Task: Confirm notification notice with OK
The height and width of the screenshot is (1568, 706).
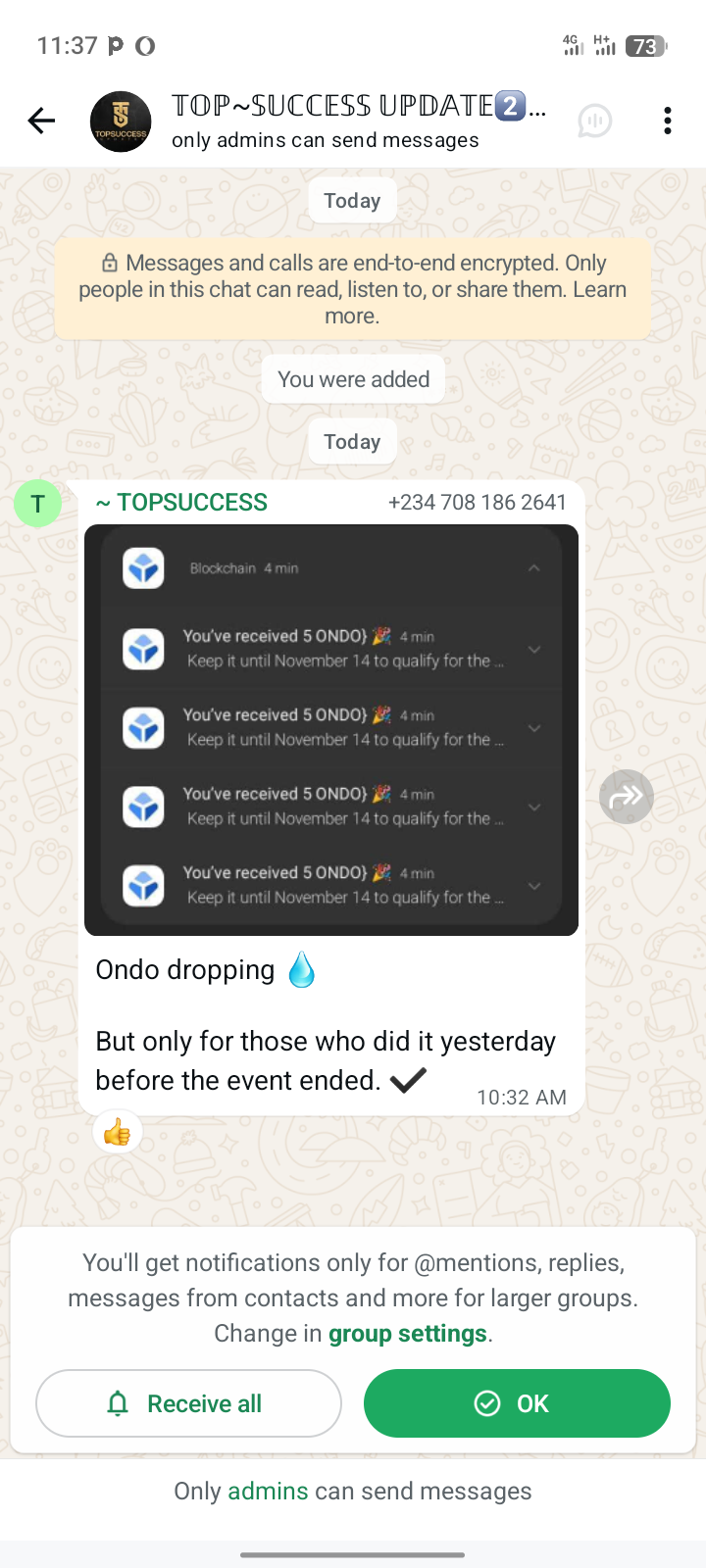Action: (x=517, y=1403)
